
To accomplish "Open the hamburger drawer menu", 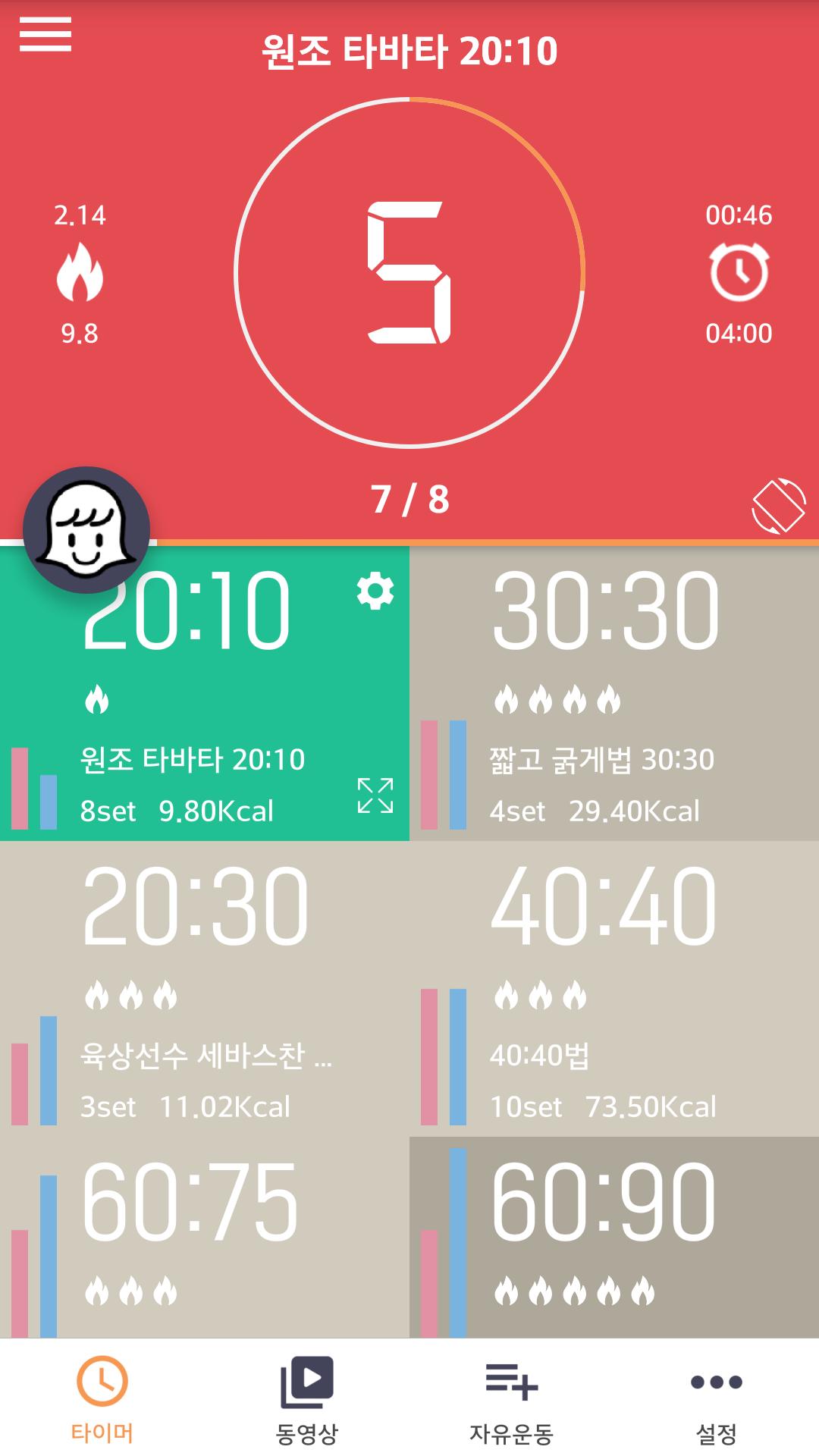I will coord(45,35).
